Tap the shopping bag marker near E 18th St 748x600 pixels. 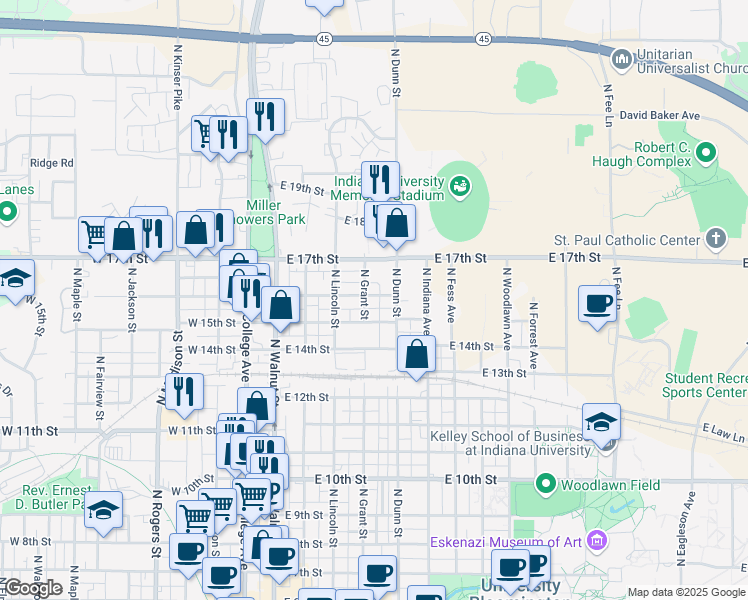396,226
